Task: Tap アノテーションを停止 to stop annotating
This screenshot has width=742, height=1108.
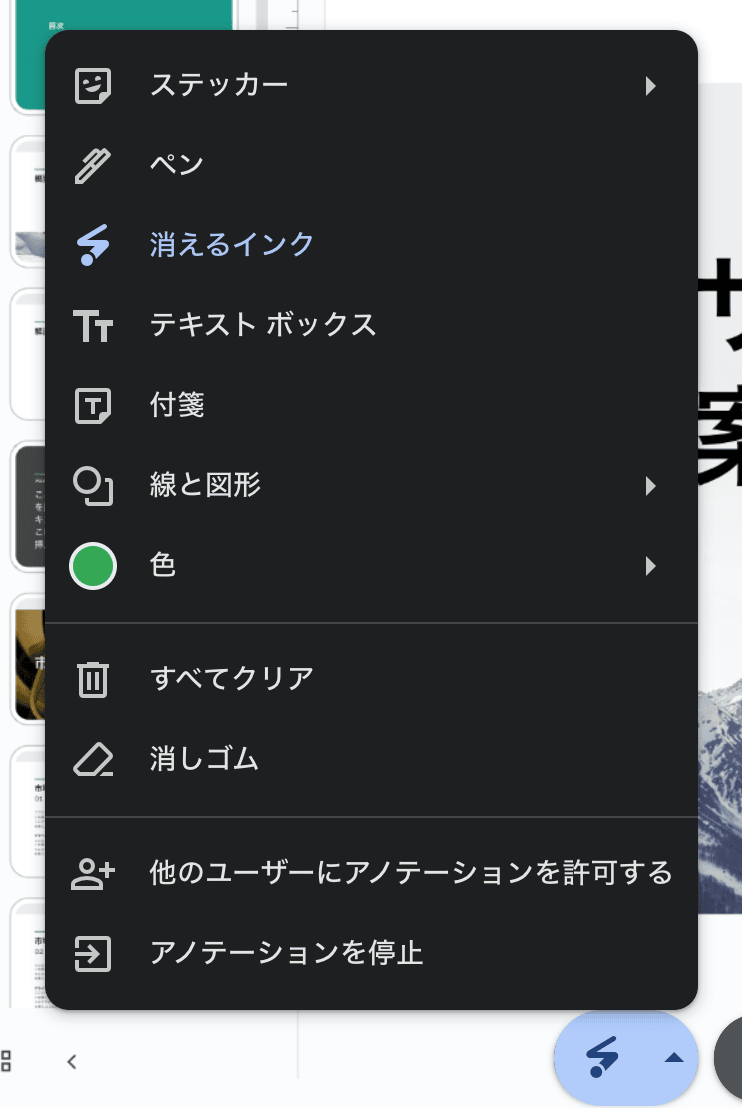Action: tap(370, 953)
